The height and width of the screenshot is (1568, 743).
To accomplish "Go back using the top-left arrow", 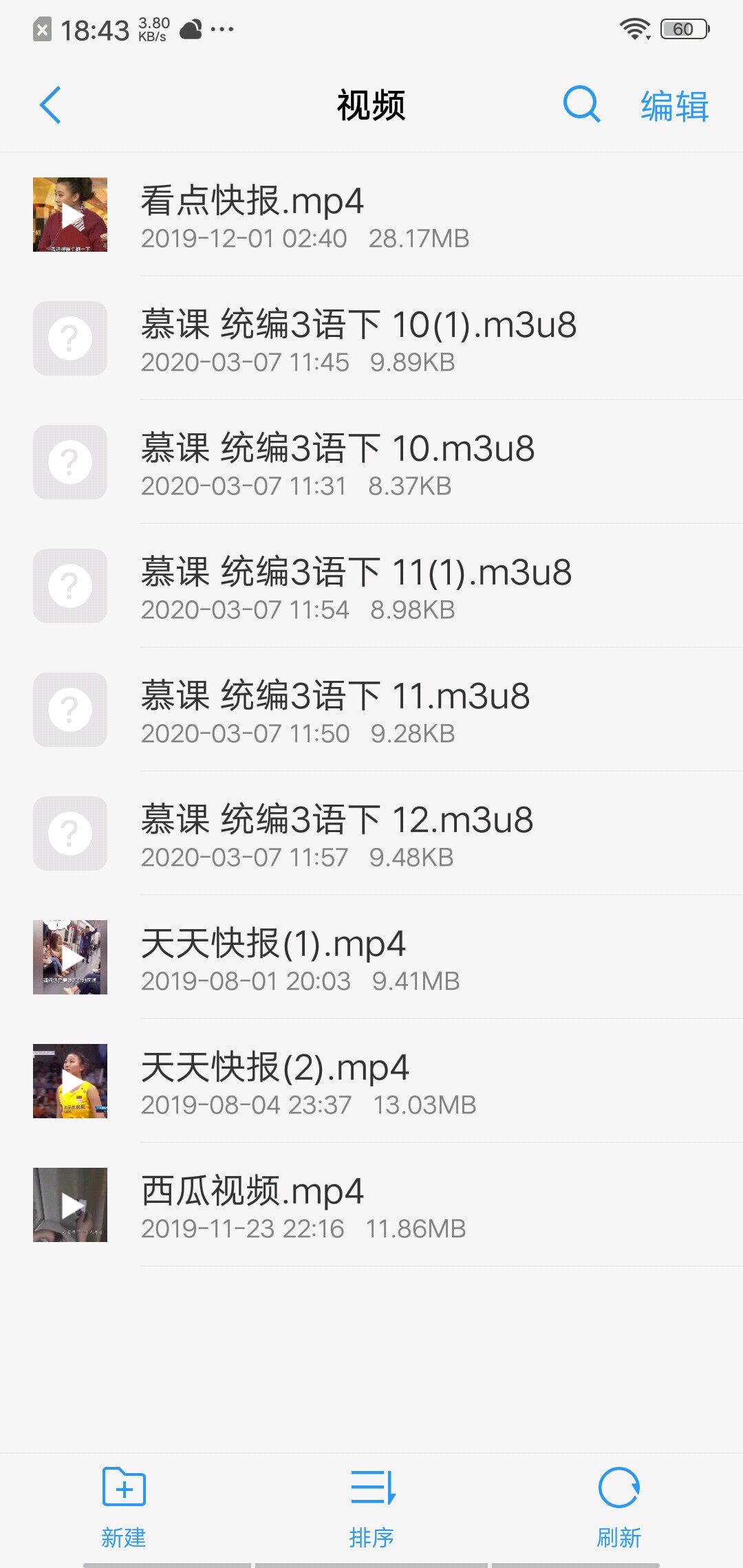I will tap(51, 105).
